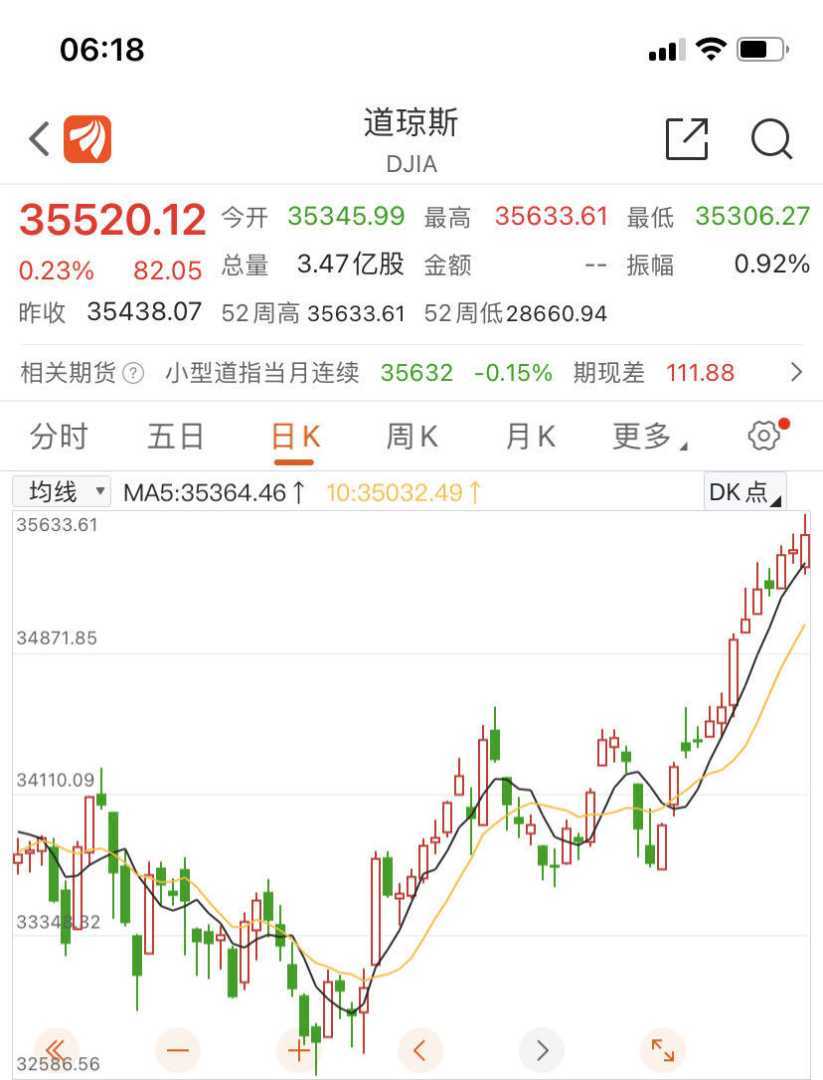The width and height of the screenshot is (823, 1080).
Task: Switch to the 五日 chart tab
Action: (x=176, y=437)
